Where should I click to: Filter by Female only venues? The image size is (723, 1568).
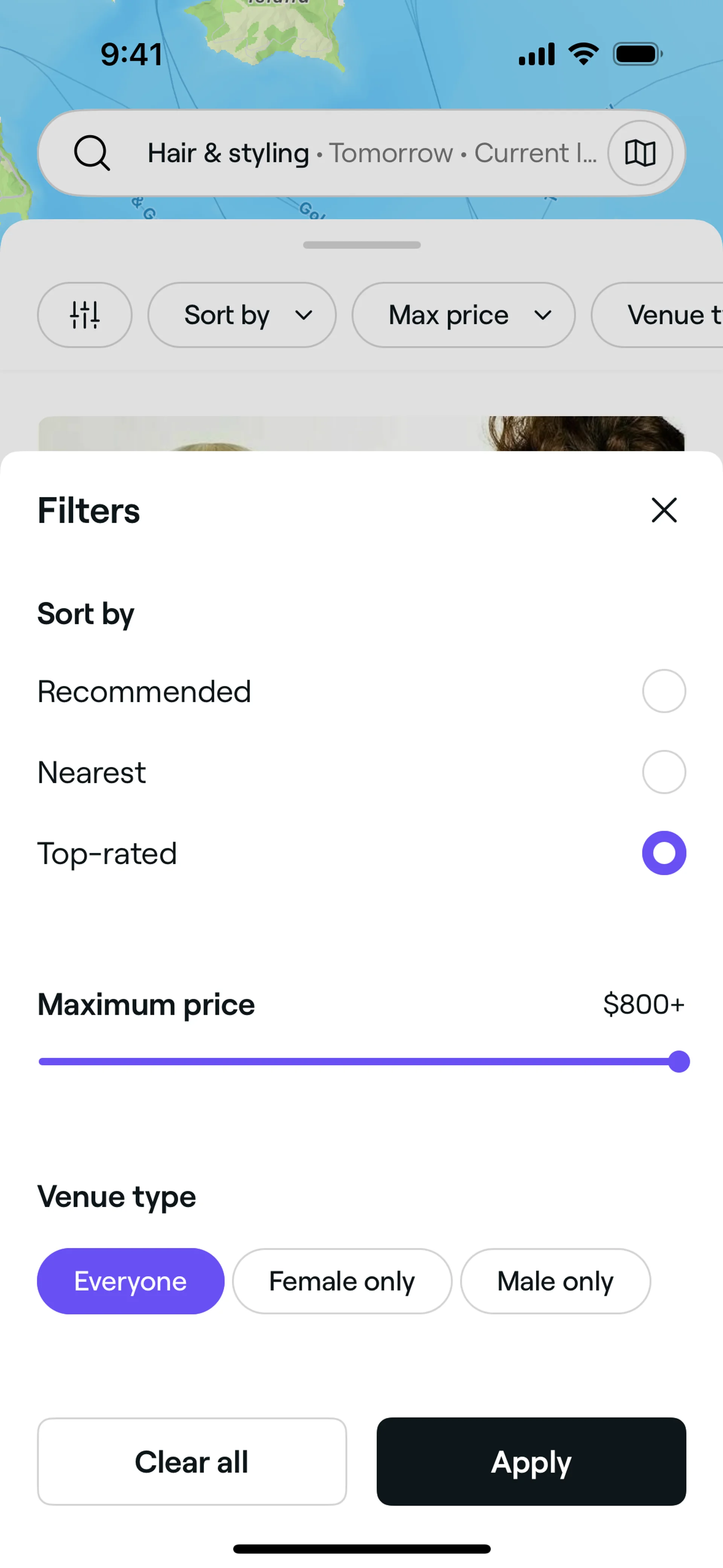click(342, 1281)
